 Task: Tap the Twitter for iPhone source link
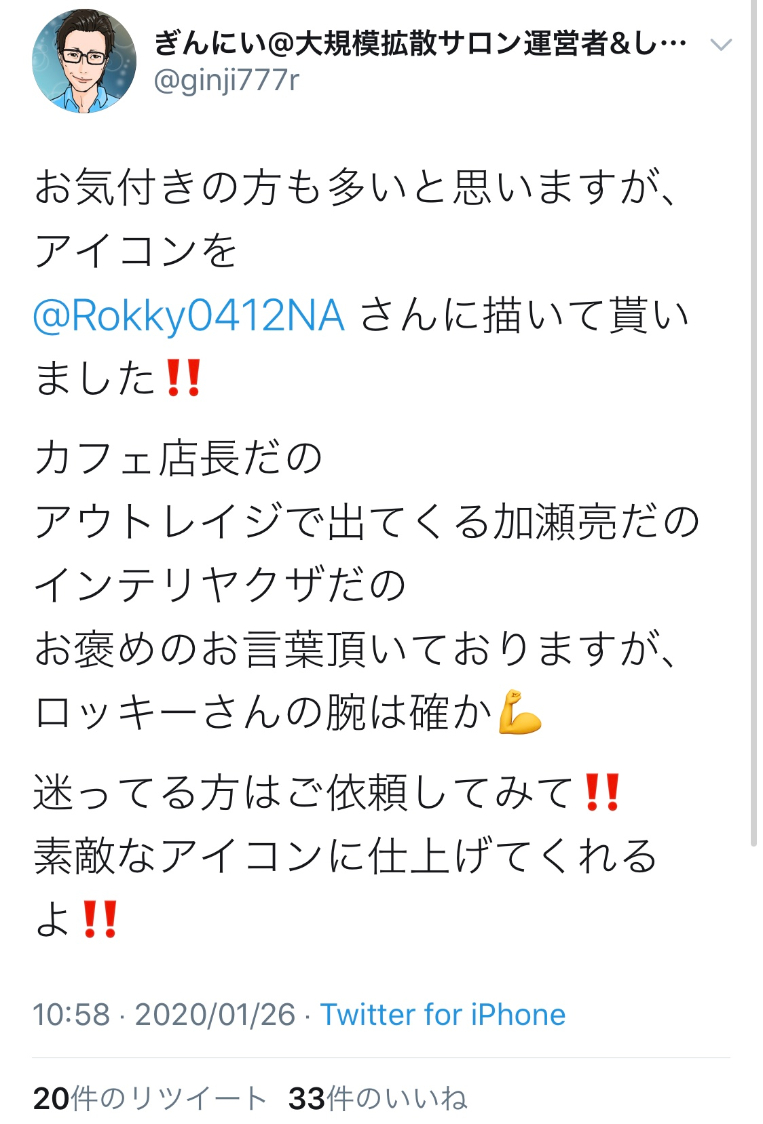[x=443, y=1015]
